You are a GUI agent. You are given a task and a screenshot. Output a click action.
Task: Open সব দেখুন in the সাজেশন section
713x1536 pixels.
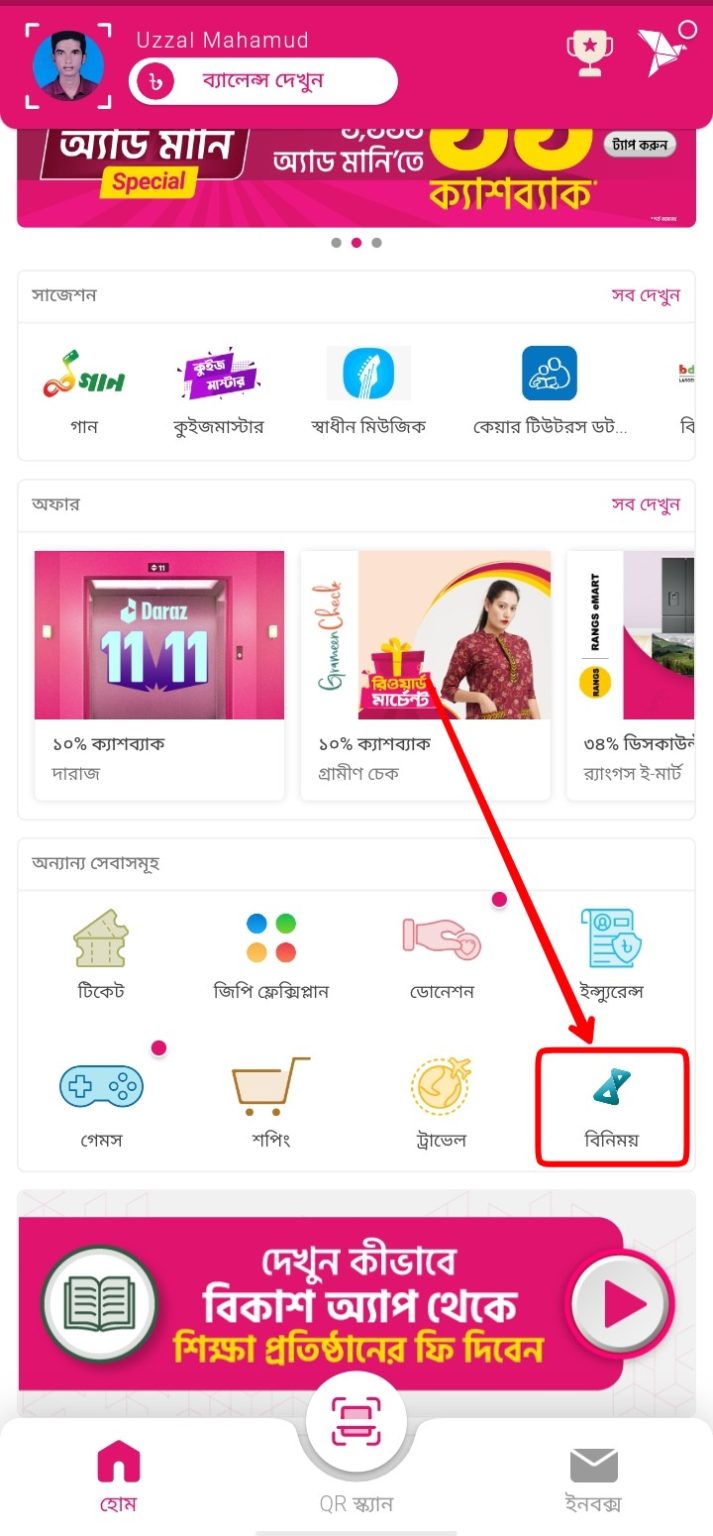(646, 295)
